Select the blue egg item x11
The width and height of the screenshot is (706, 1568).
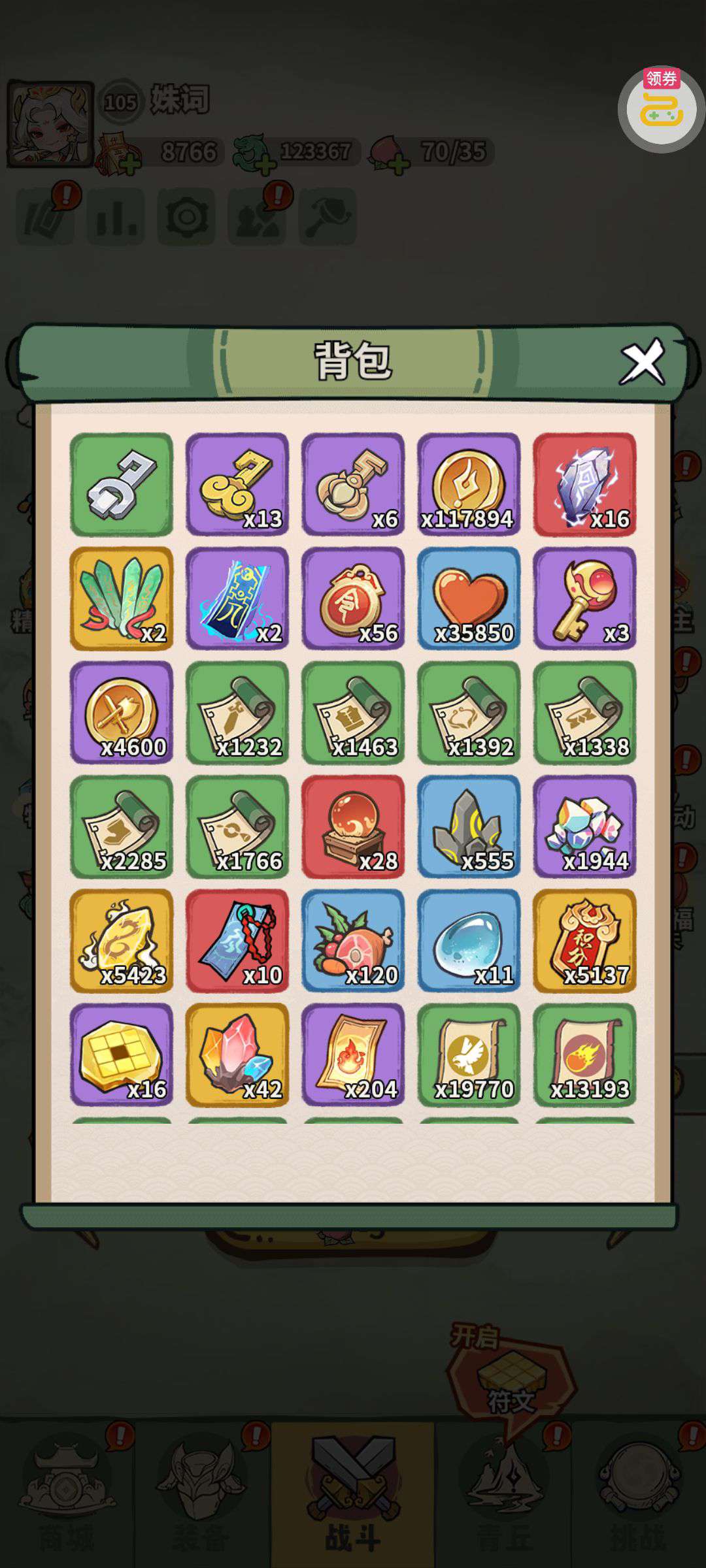(x=469, y=941)
